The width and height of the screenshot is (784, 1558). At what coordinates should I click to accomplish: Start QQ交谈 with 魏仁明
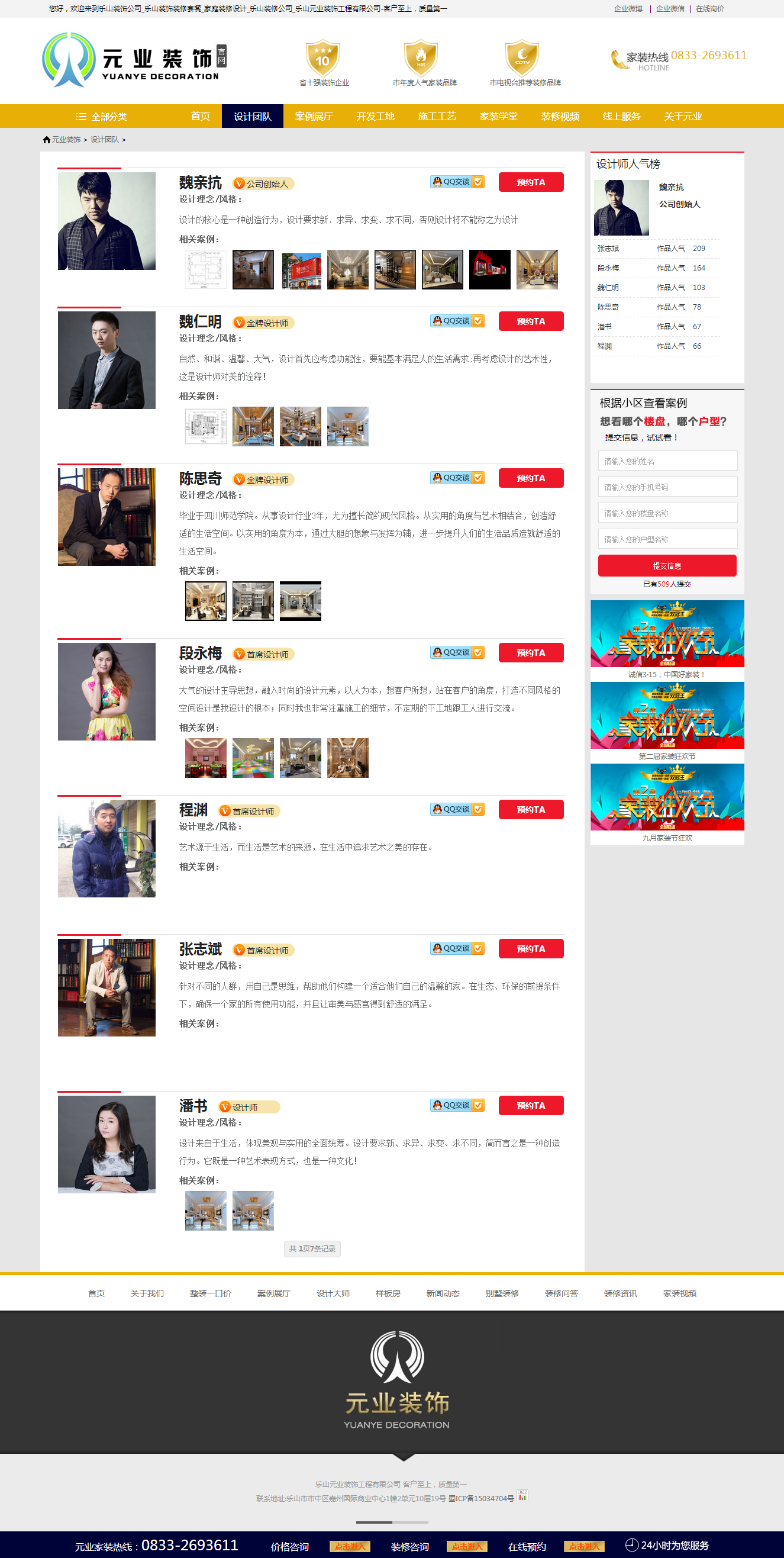pyautogui.click(x=457, y=321)
